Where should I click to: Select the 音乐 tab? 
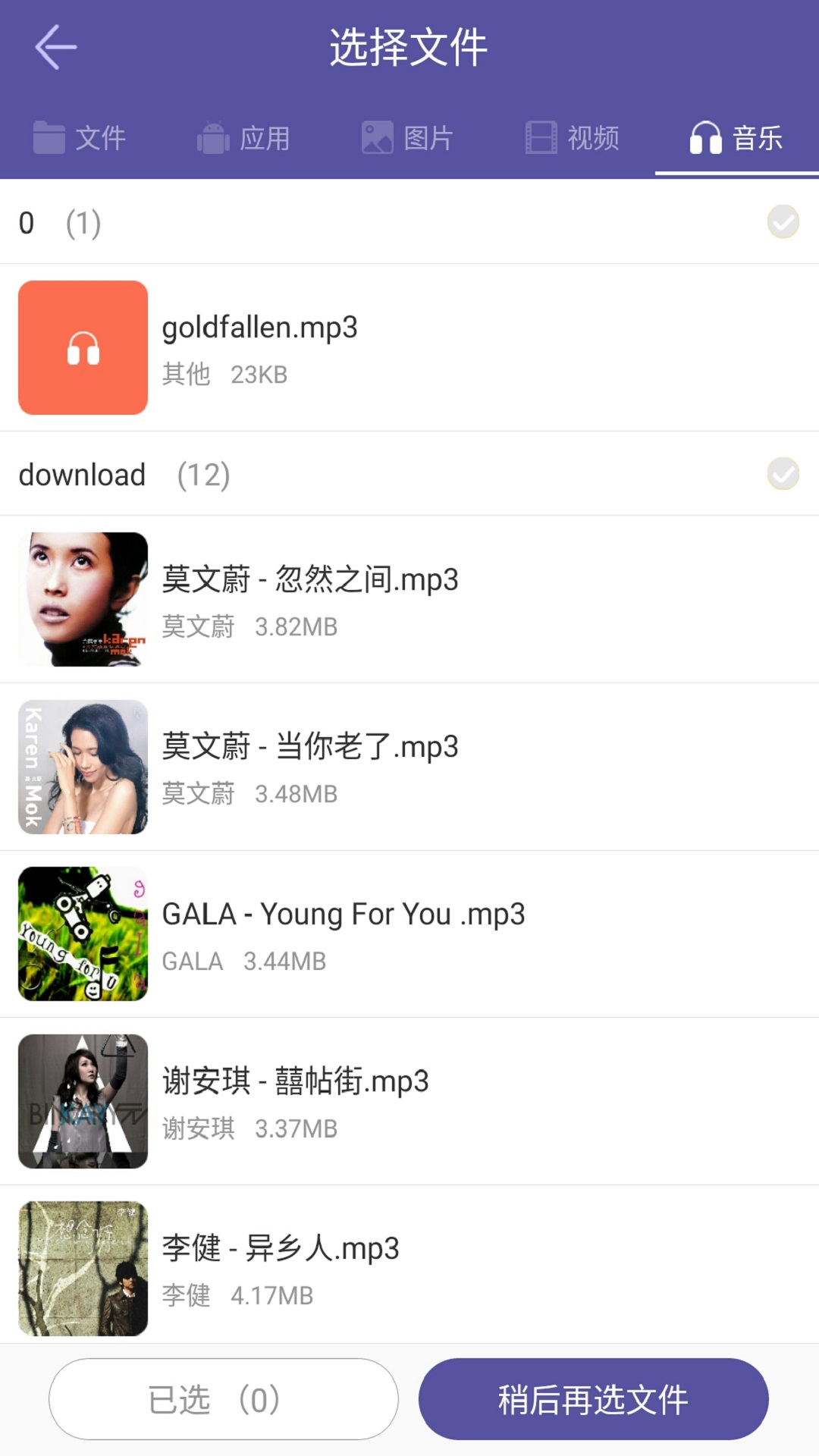(736, 138)
